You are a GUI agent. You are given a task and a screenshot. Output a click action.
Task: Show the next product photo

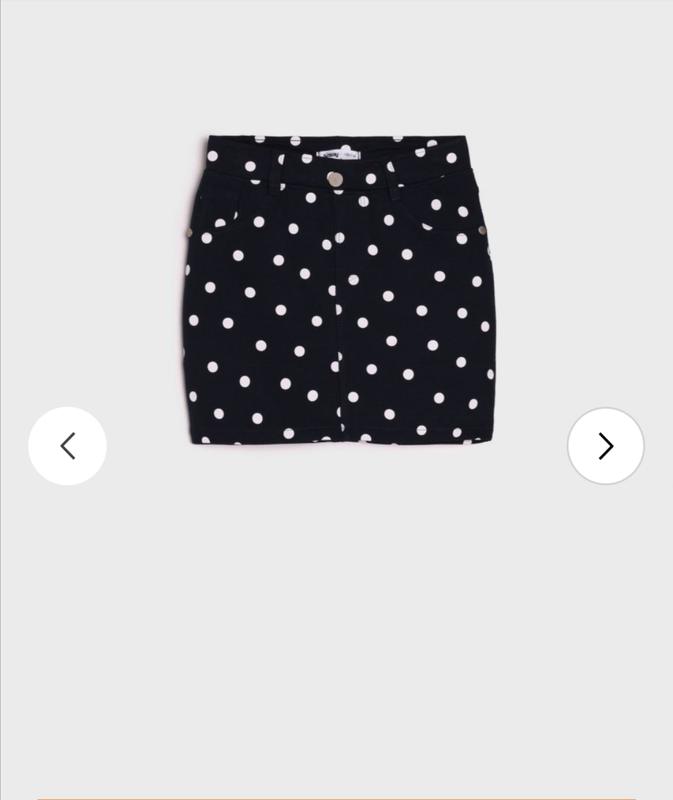[605, 446]
